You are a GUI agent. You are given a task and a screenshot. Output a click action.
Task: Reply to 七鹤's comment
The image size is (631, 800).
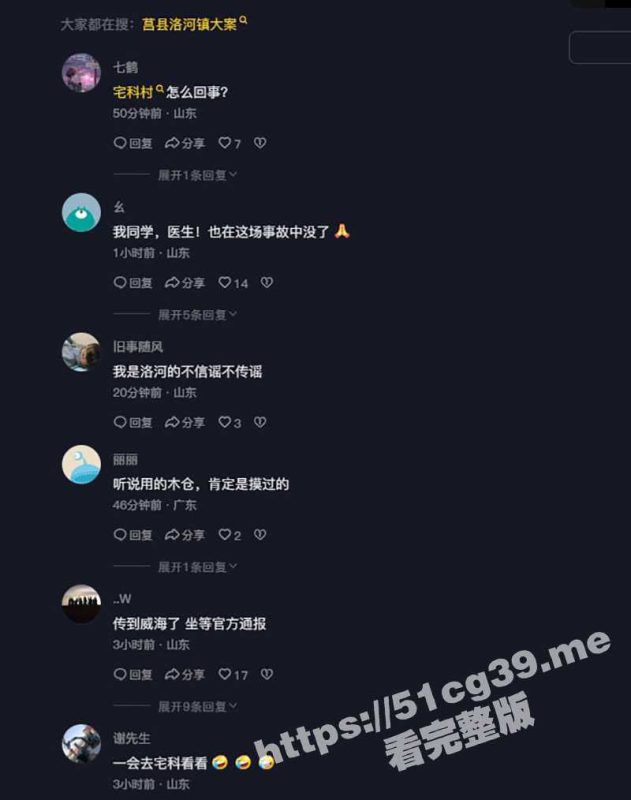[x=133, y=143]
